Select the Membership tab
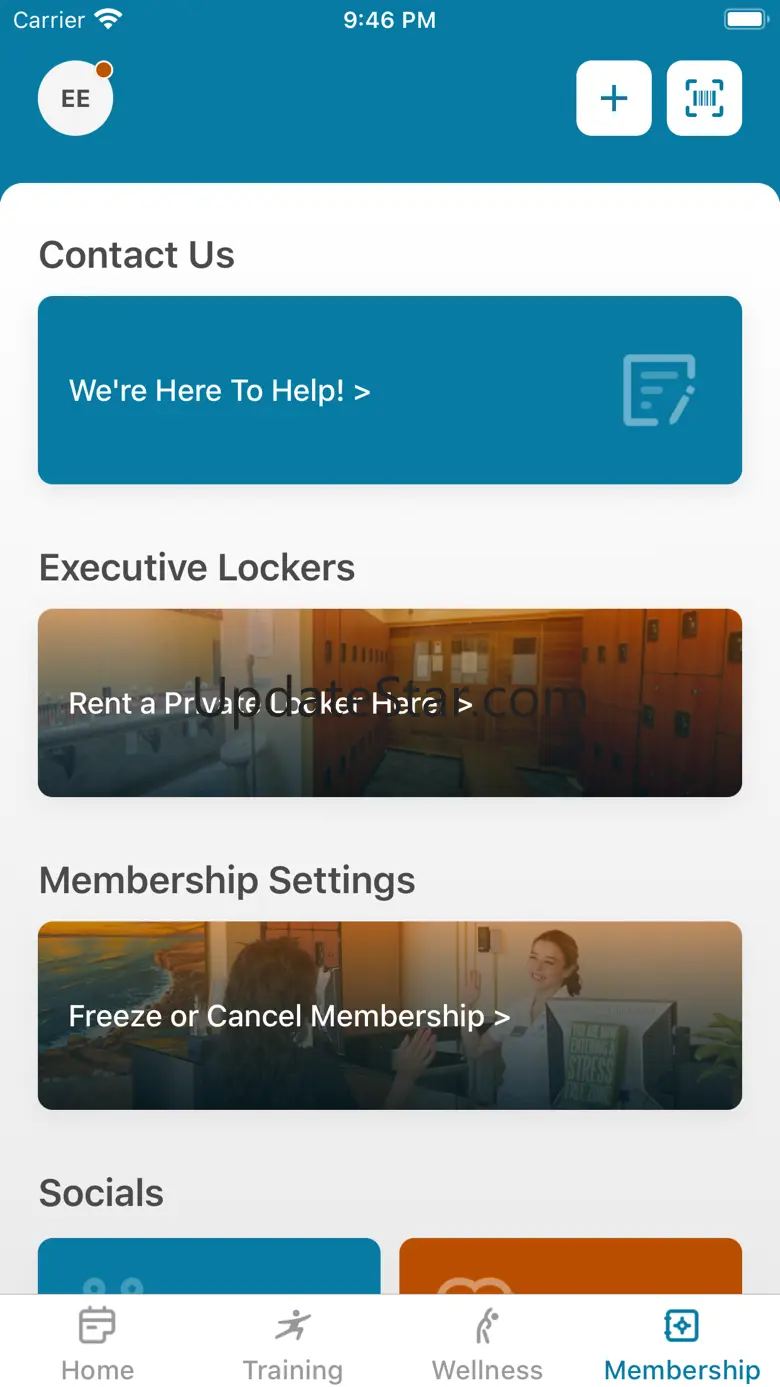This screenshot has width=780, height=1387. pos(682,1345)
